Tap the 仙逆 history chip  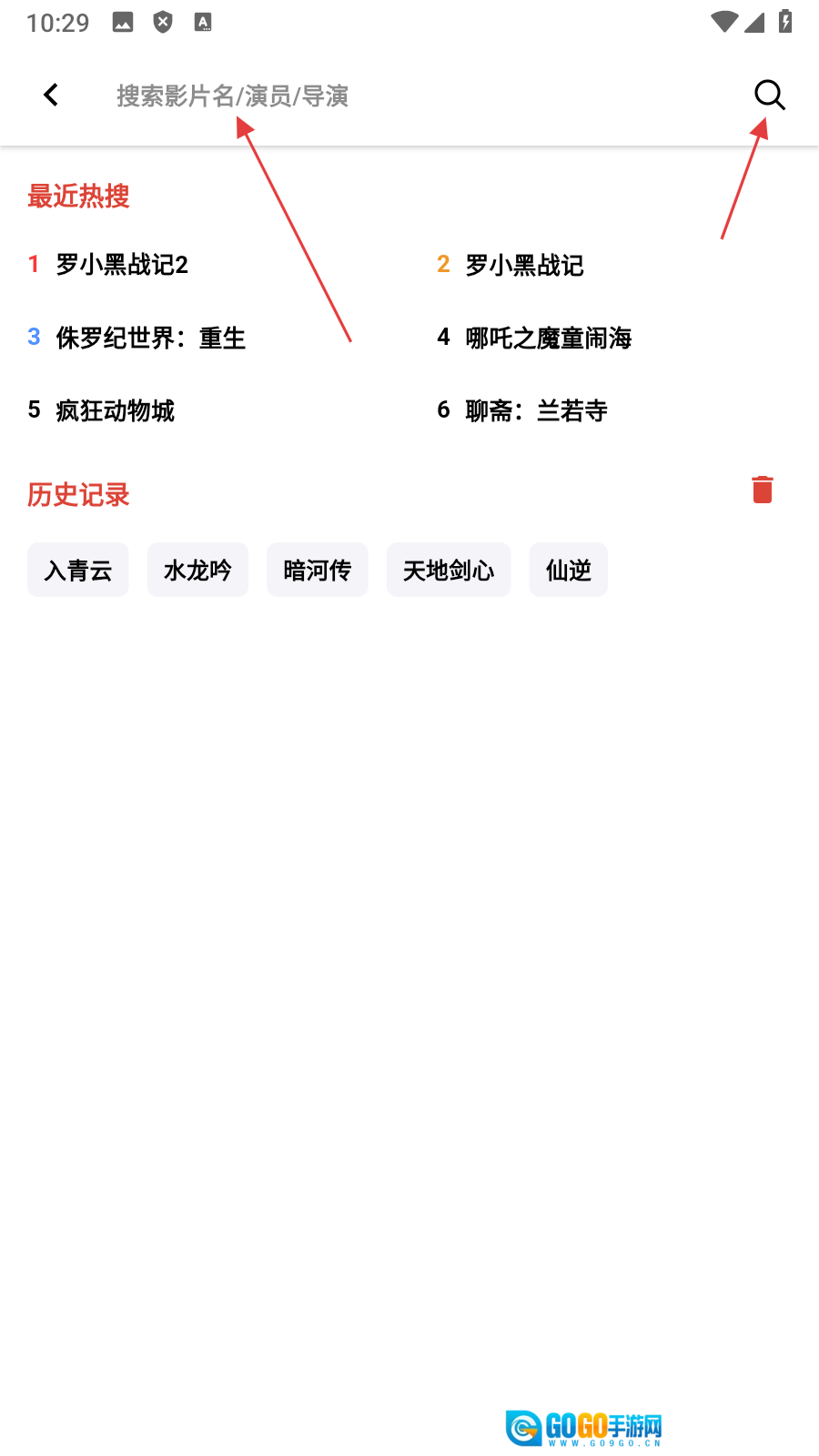569,571
